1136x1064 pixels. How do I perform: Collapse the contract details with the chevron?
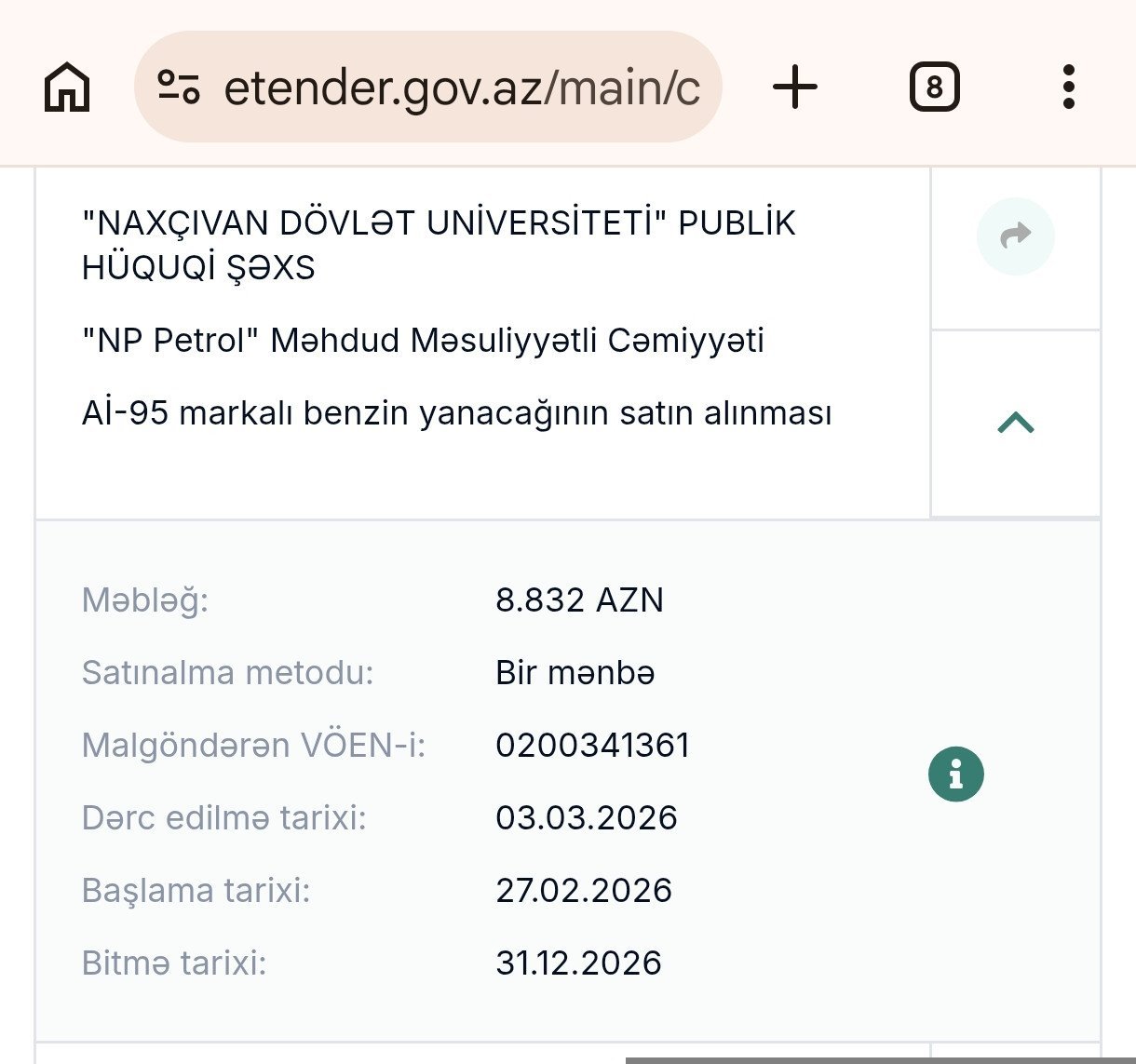click(x=1015, y=423)
